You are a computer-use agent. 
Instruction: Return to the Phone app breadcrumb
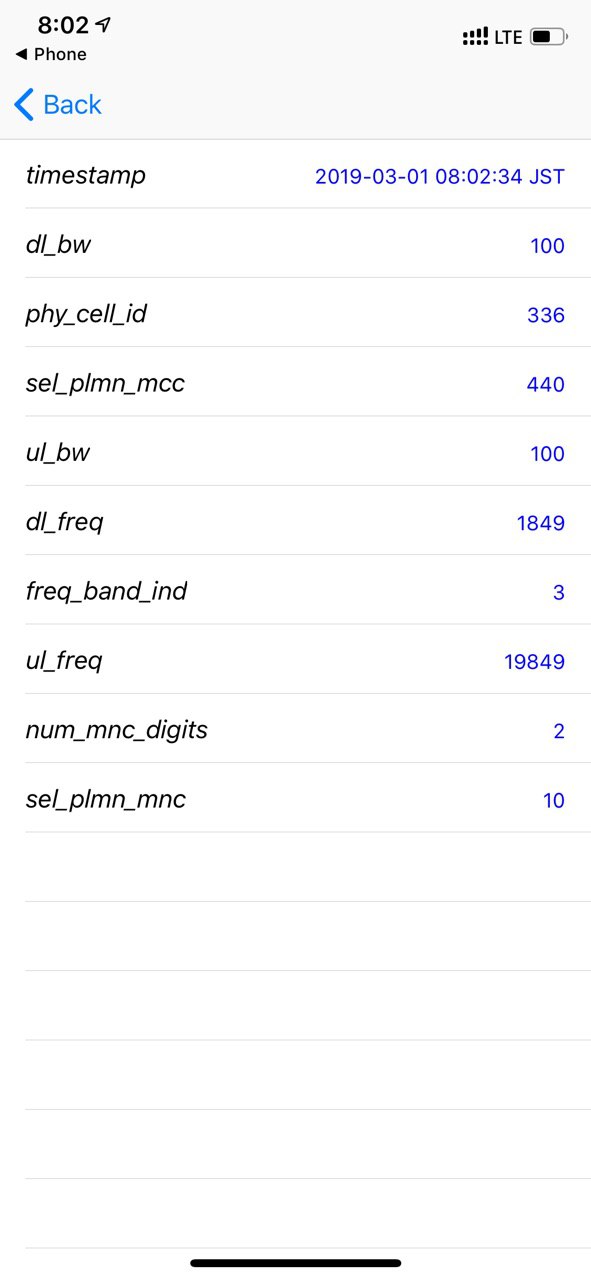point(51,54)
